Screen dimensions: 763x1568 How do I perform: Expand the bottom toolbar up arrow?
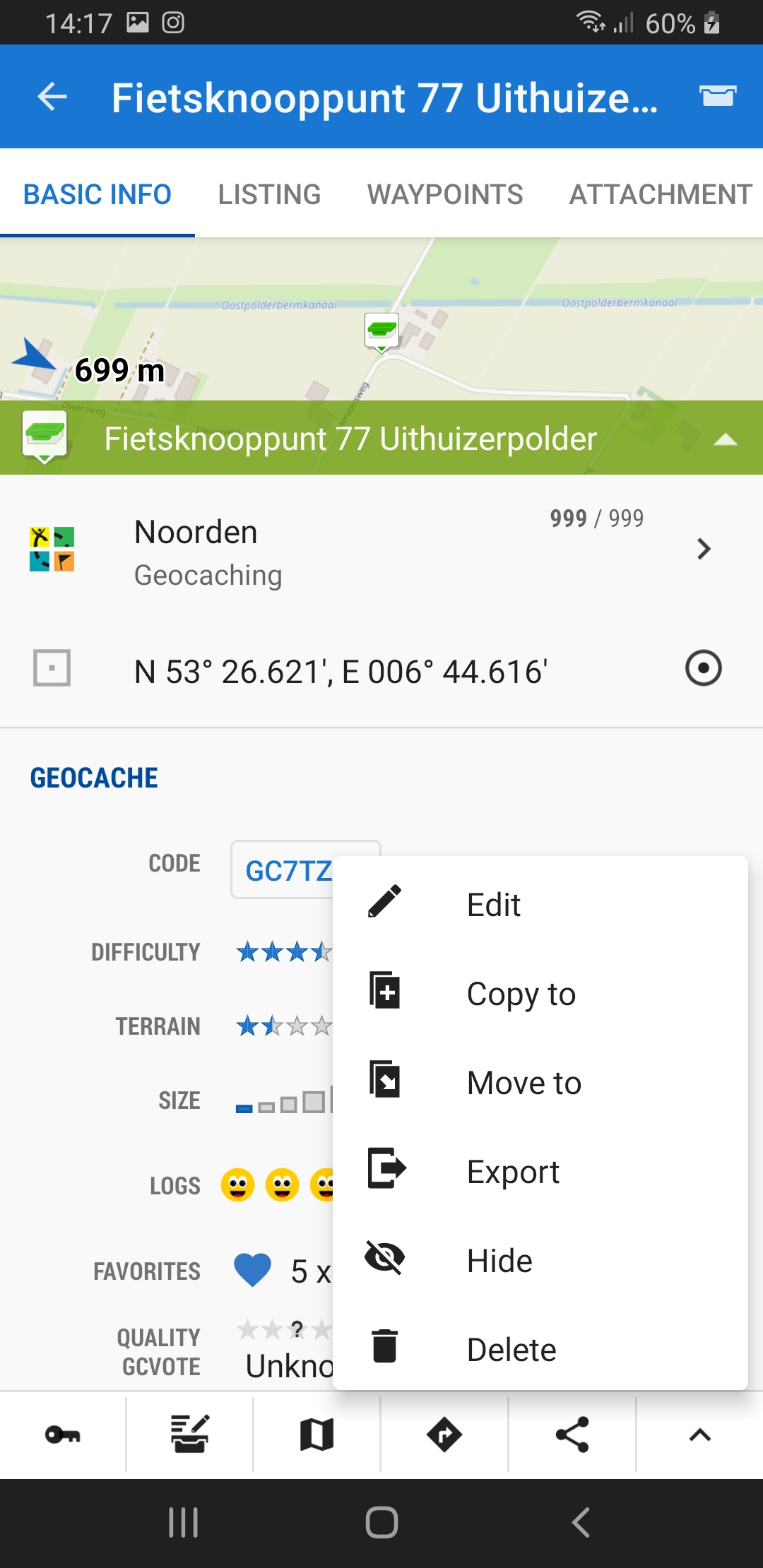tap(699, 1435)
